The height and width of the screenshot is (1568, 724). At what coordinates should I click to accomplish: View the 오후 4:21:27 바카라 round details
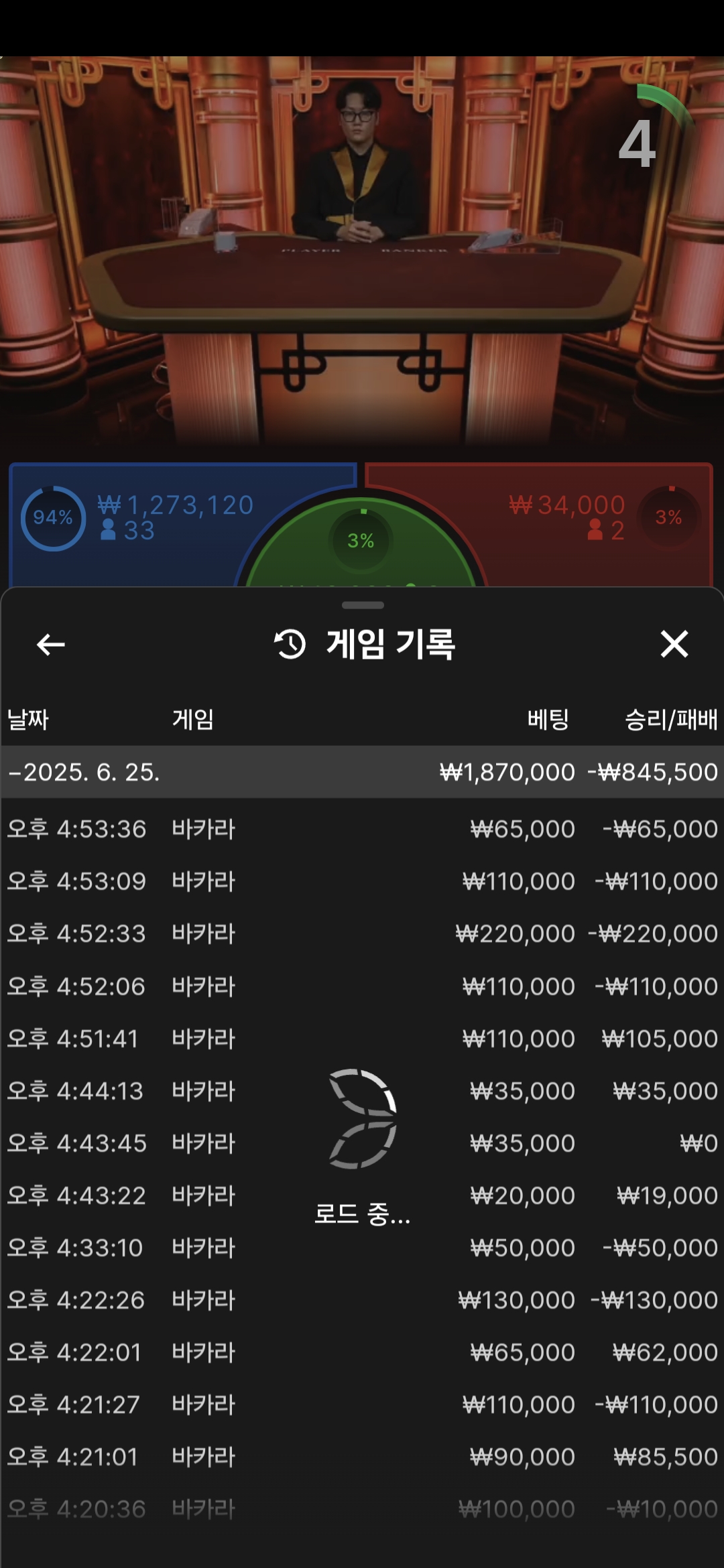point(362,1404)
